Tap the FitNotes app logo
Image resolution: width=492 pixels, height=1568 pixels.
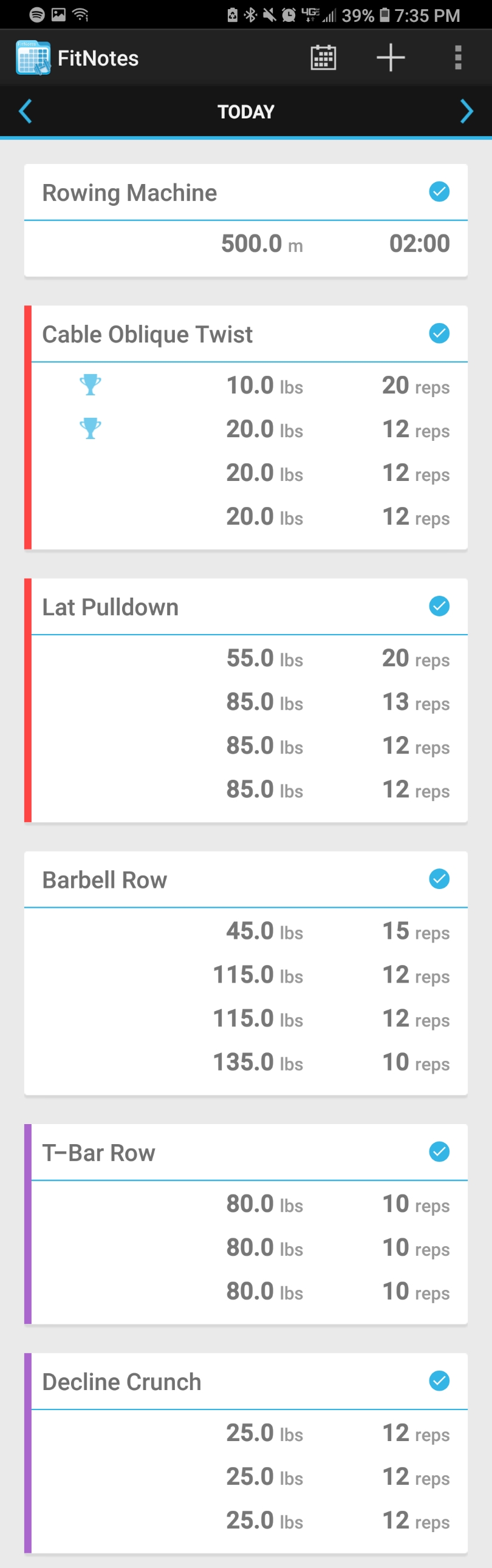click(x=33, y=58)
